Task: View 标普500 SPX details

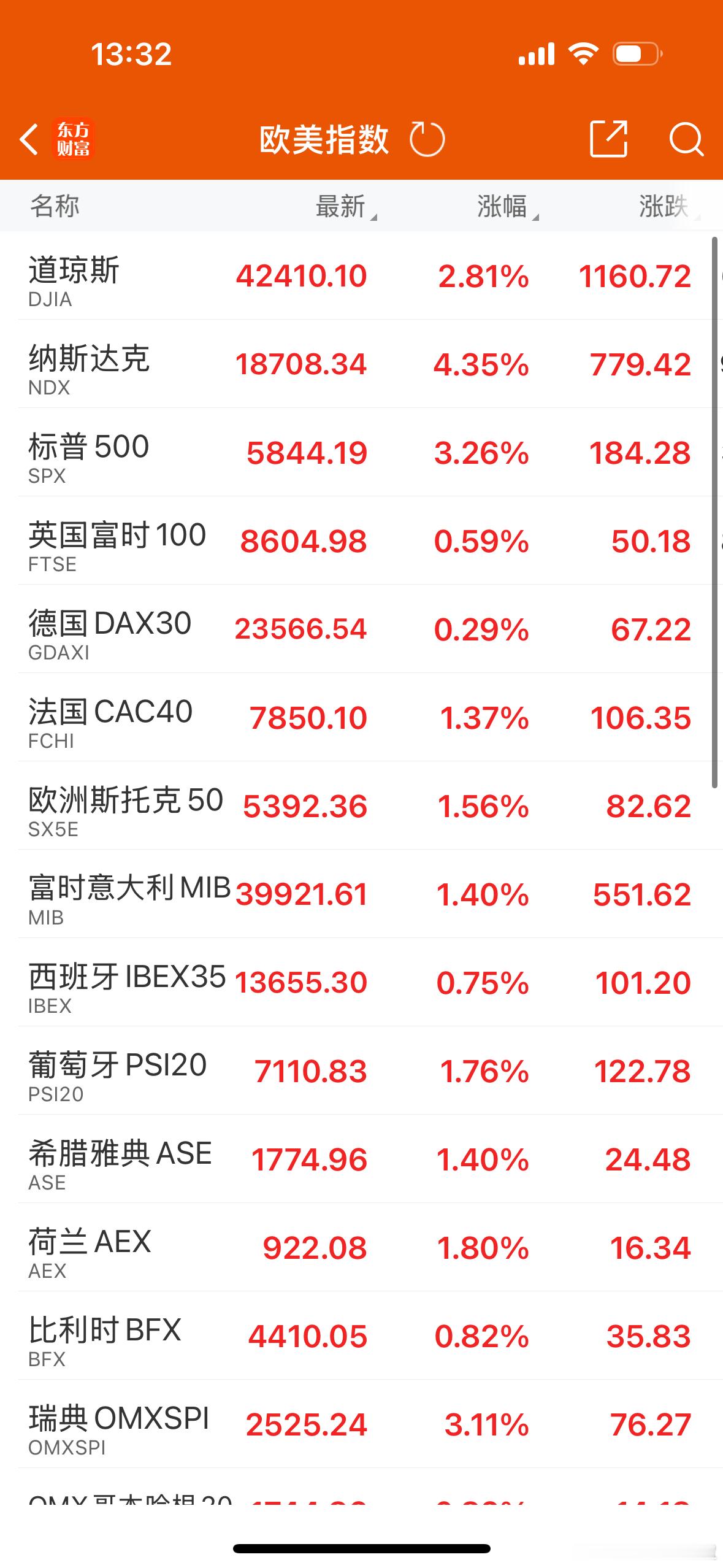Action: coord(361,452)
